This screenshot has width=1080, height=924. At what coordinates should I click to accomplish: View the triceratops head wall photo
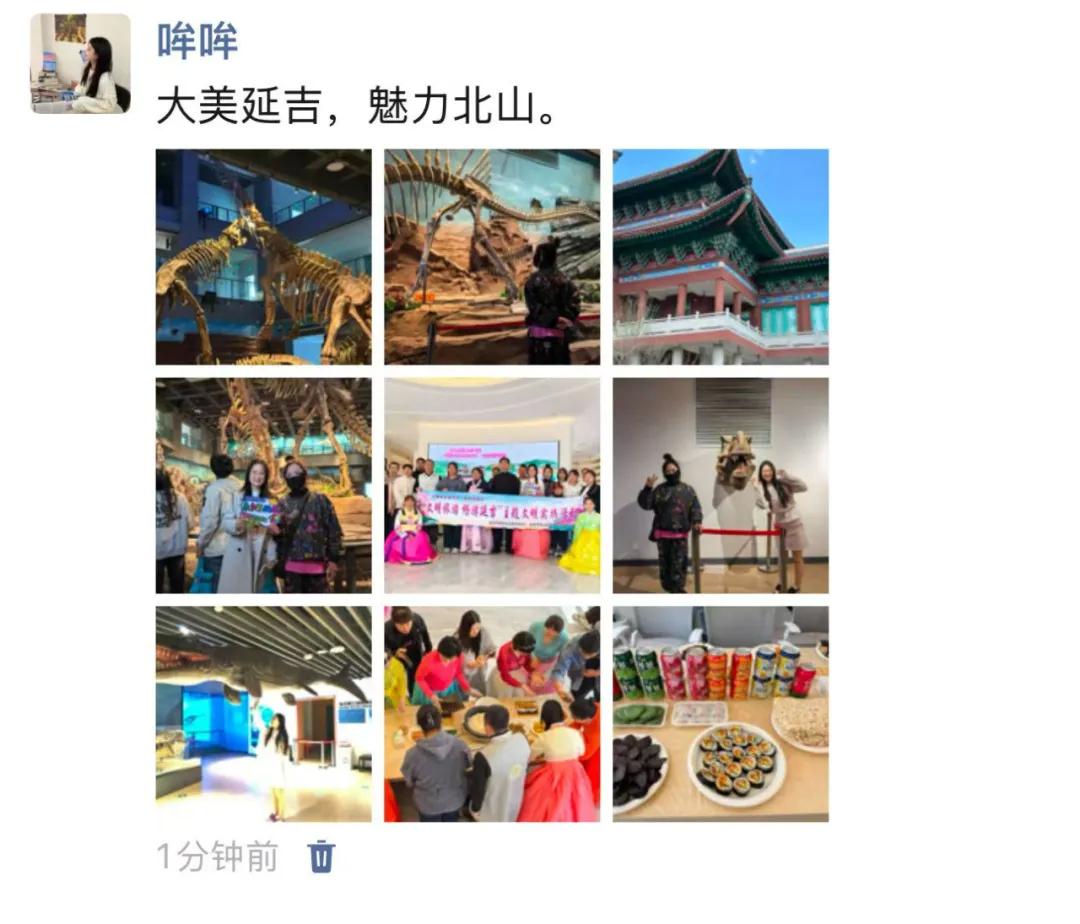tap(720, 485)
